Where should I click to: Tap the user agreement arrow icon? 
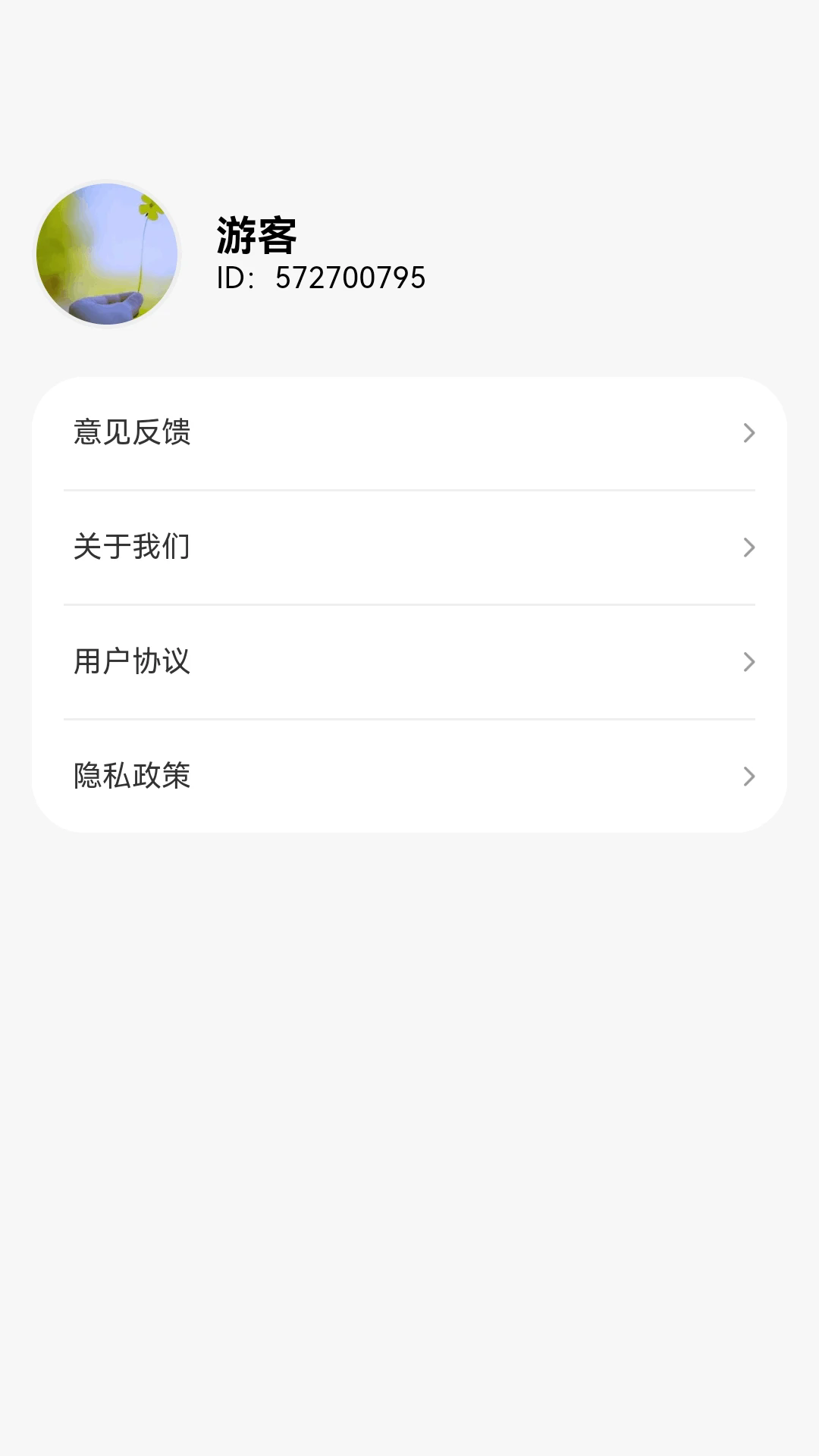click(x=749, y=662)
